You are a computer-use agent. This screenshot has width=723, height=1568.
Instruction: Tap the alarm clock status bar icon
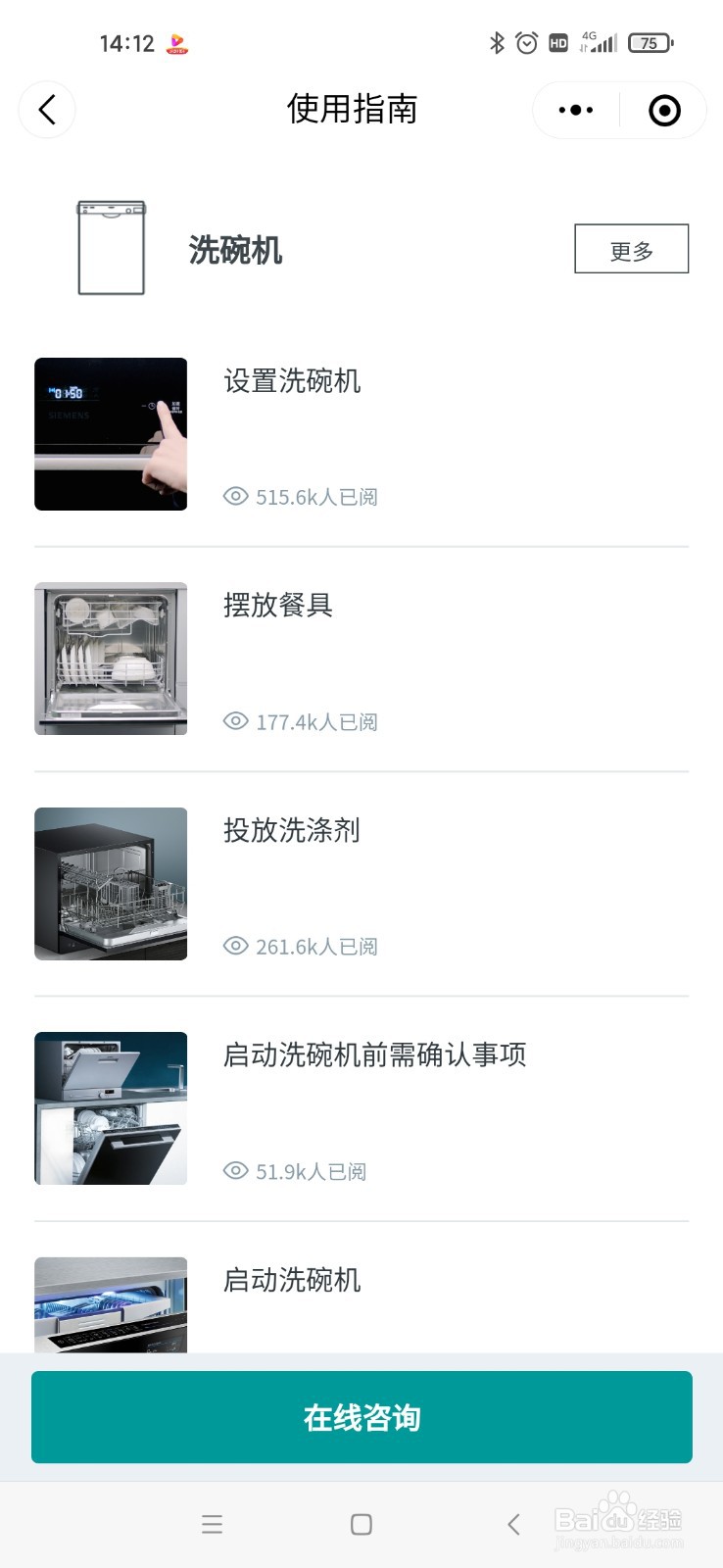pyautogui.click(x=527, y=42)
